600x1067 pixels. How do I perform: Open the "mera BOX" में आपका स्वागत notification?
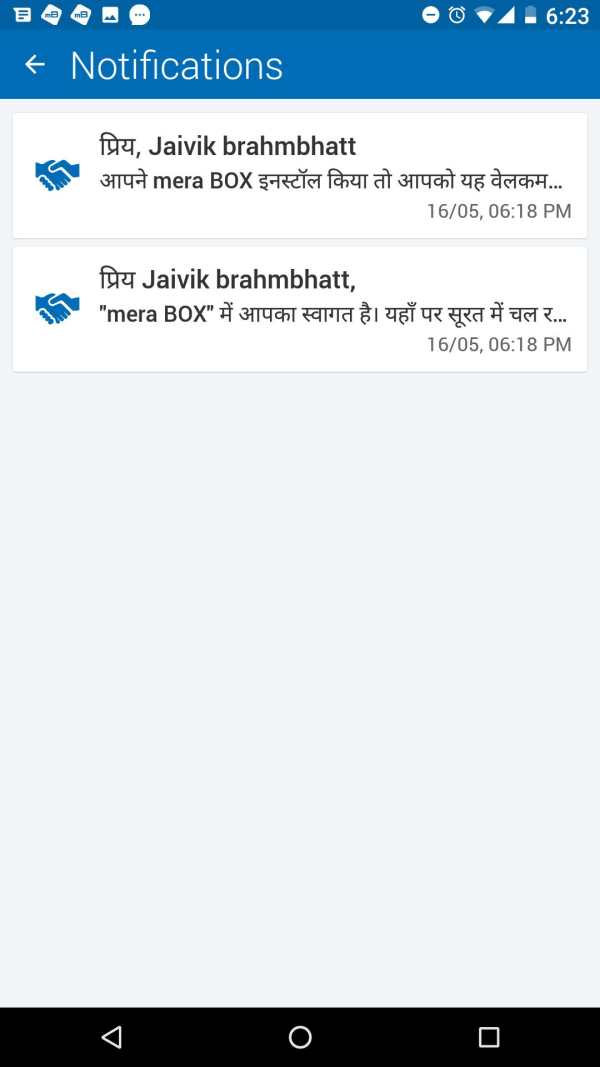[300, 310]
